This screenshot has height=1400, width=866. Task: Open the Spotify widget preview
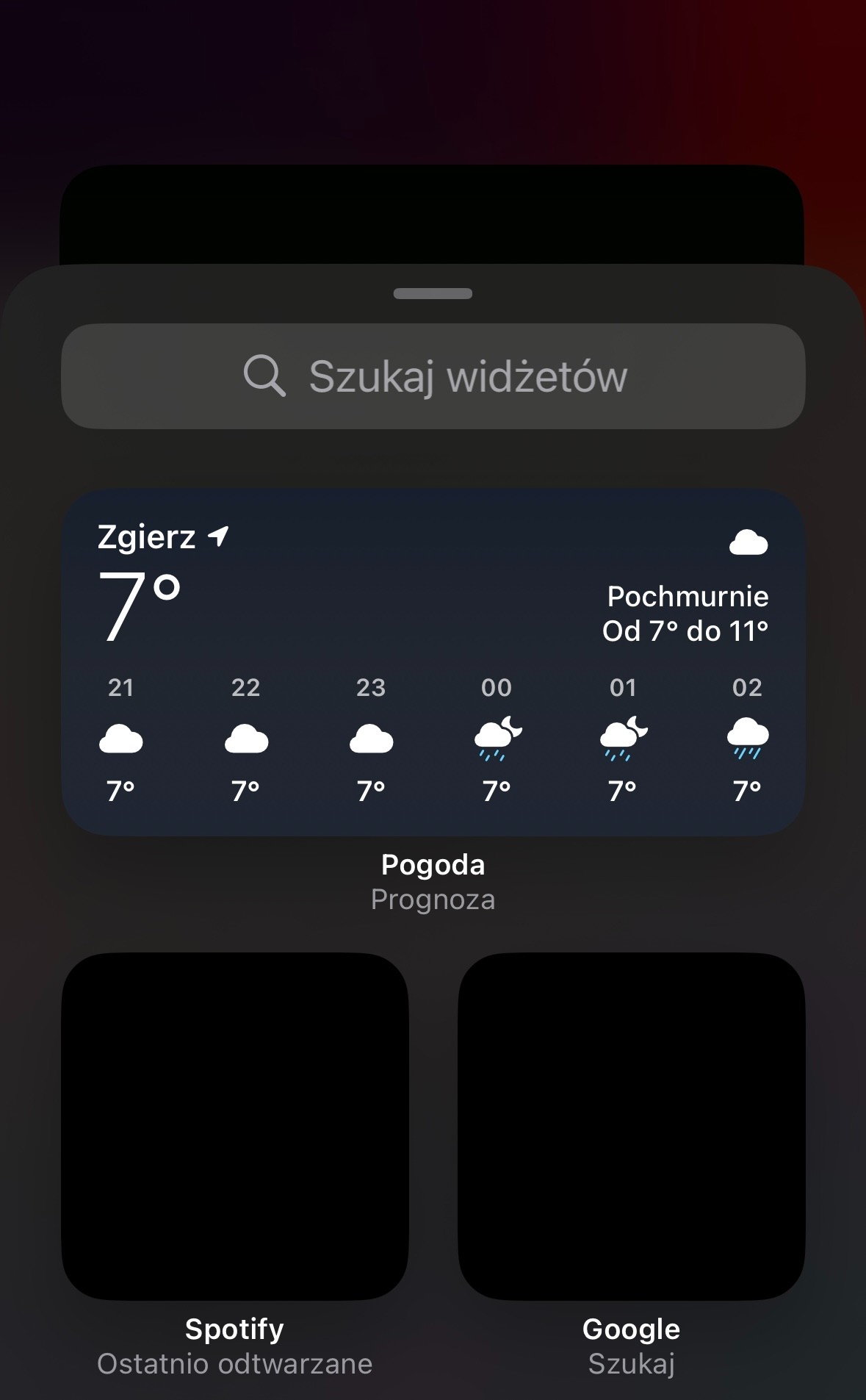click(x=237, y=1124)
